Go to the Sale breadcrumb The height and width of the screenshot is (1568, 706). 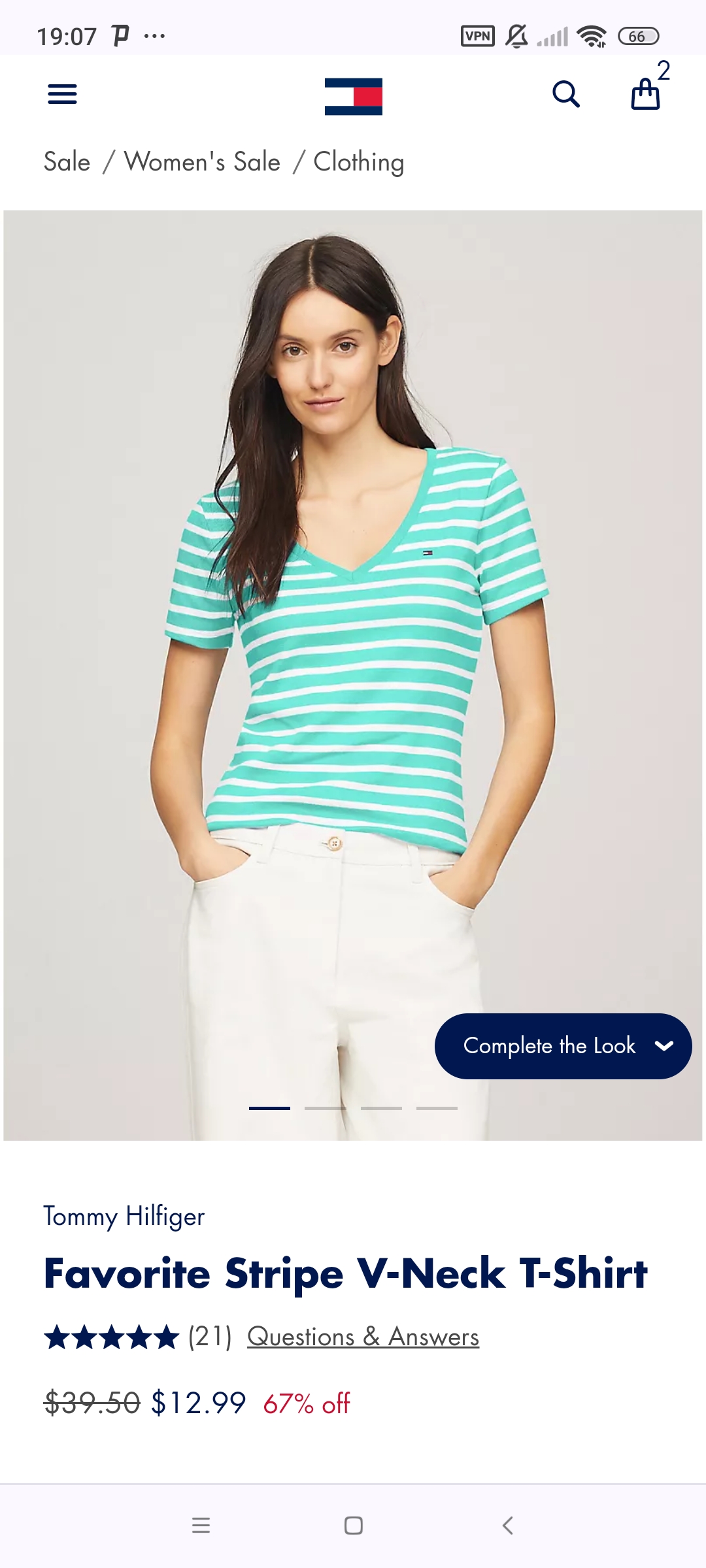pyautogui.click(x=67, y=162)
